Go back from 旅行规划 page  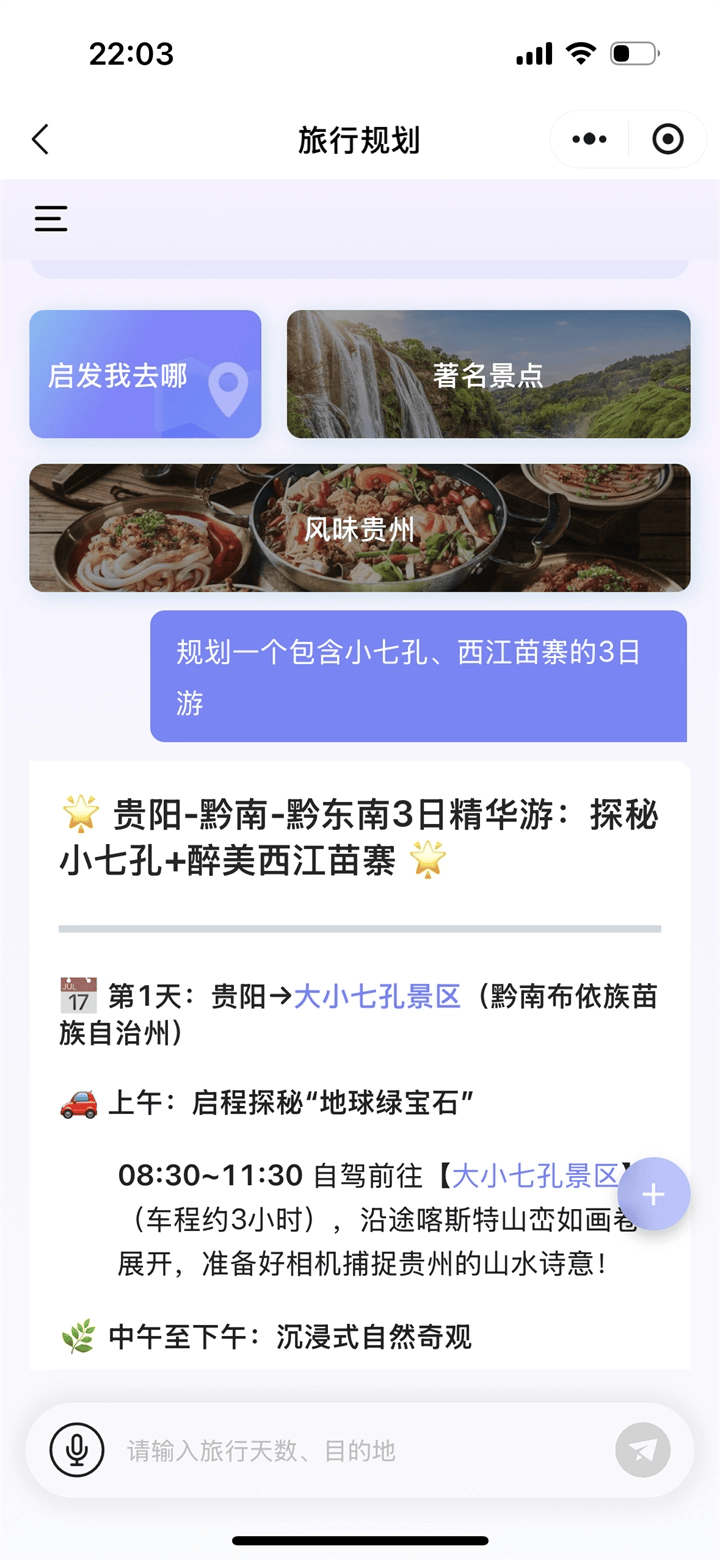pyautogui.click(x=40, y=140)
